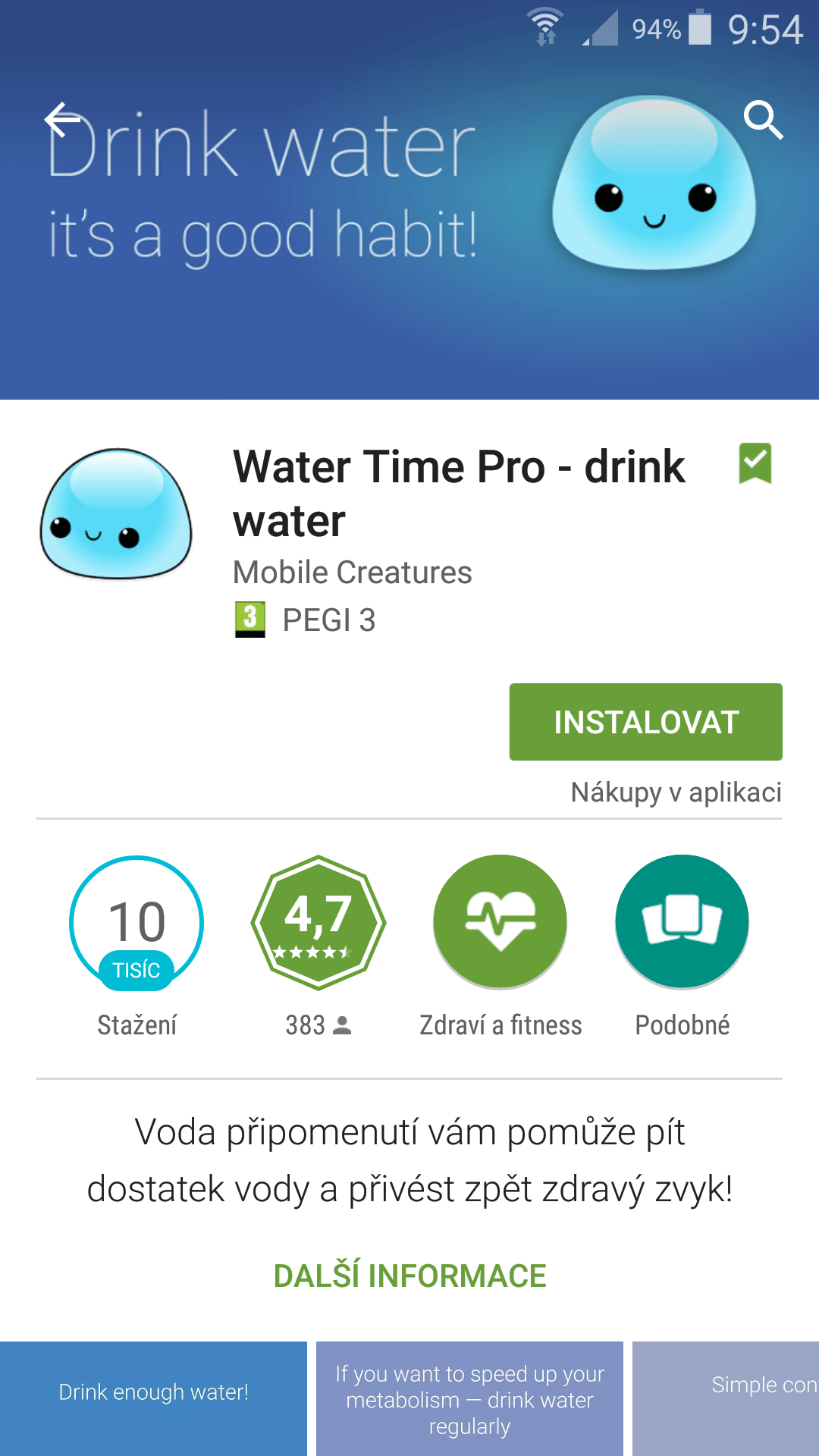Show Podobné similar apps
Image resolution: width=819 pixels, height=1456 pixels.
click(x=682, y=922)
